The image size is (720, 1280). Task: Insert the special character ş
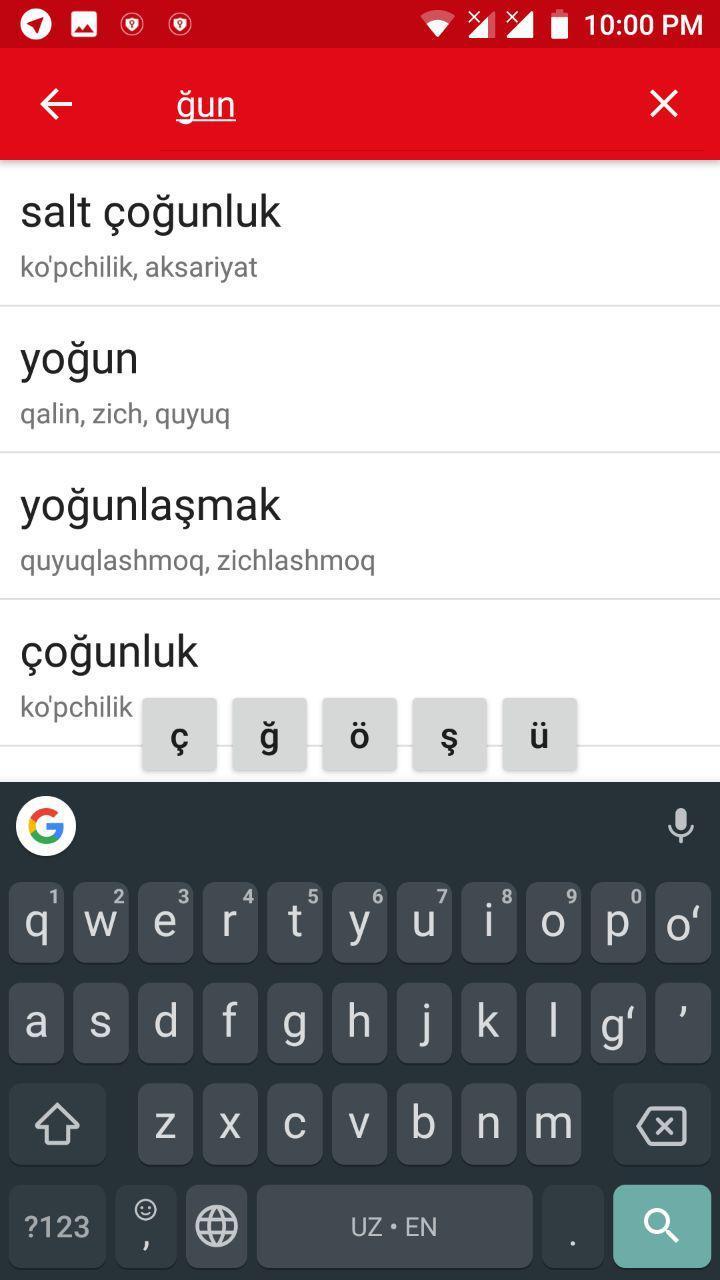coord(450,735)
